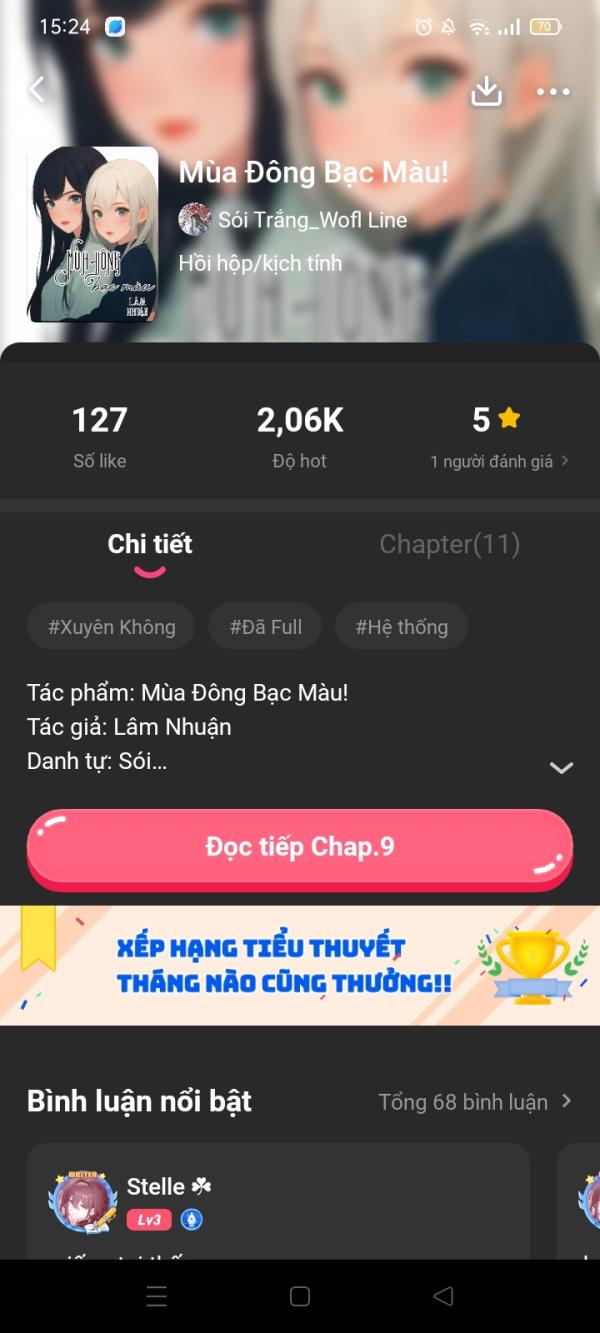Open the #Đã Full tag
Image resolution: width=600 pixels, height=1333 pixels.
coord(265,627)
